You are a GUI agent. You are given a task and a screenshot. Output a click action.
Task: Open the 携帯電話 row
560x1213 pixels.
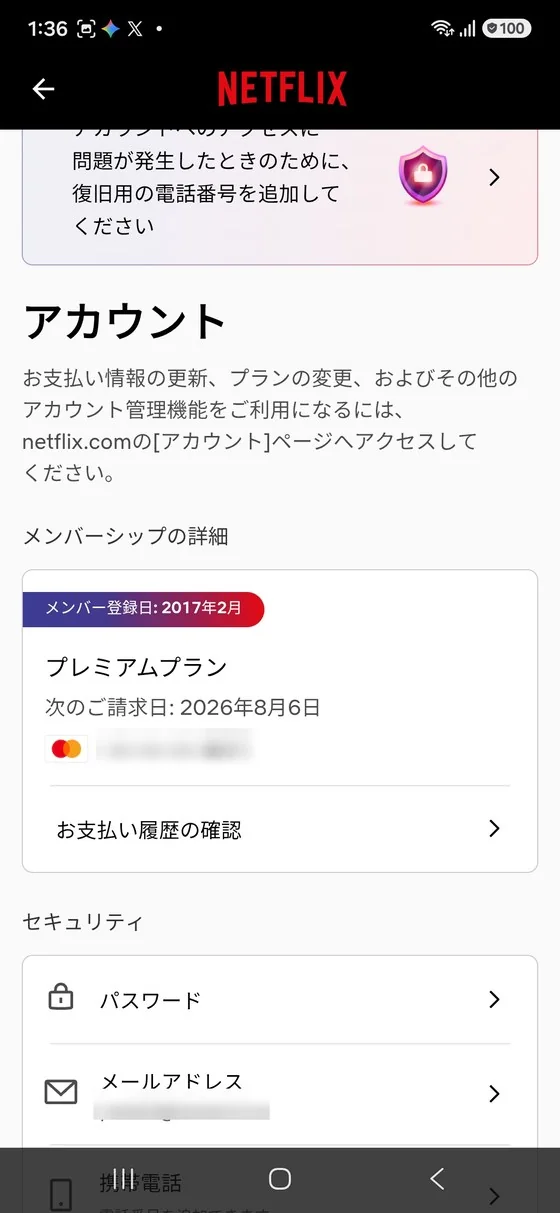coord(280,1180)
